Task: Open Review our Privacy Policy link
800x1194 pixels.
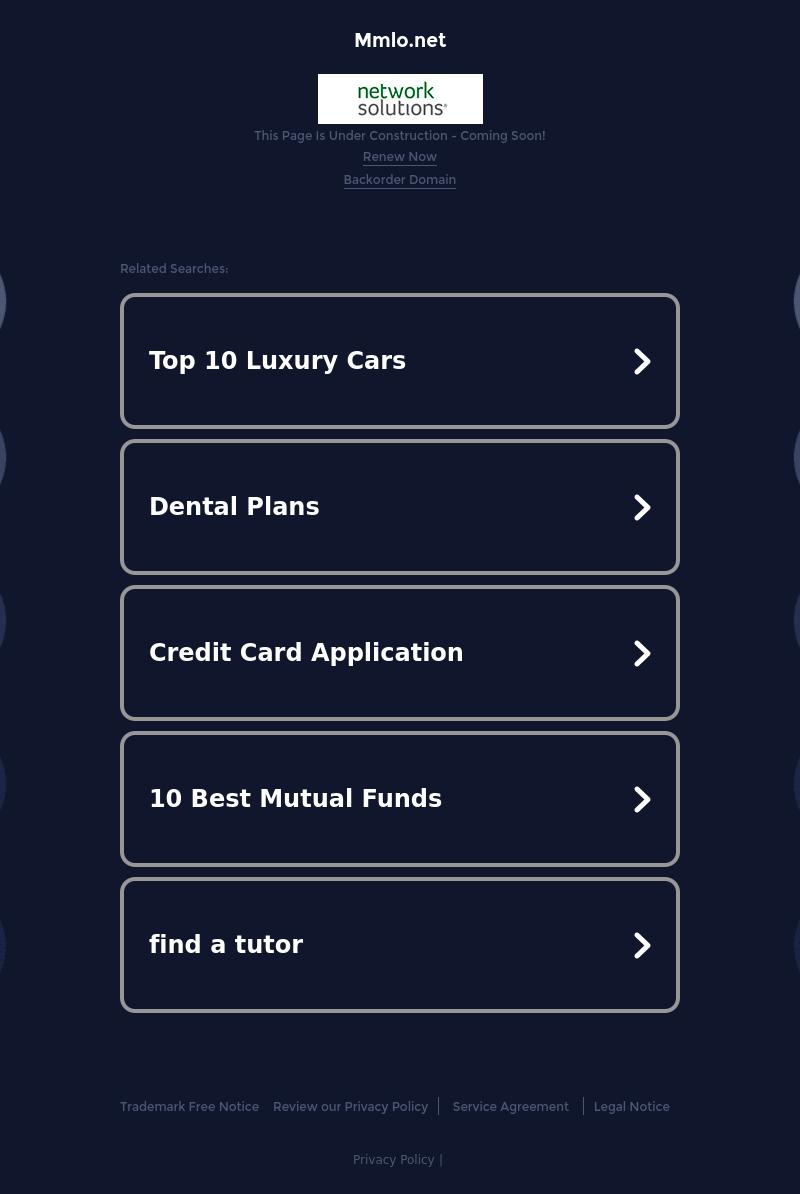Action: [x=350, y=1107]
